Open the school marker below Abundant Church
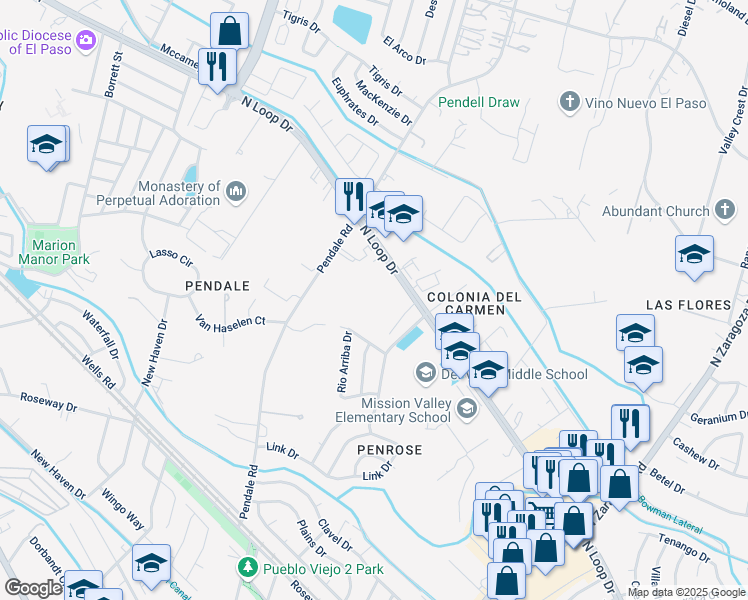 693,254
